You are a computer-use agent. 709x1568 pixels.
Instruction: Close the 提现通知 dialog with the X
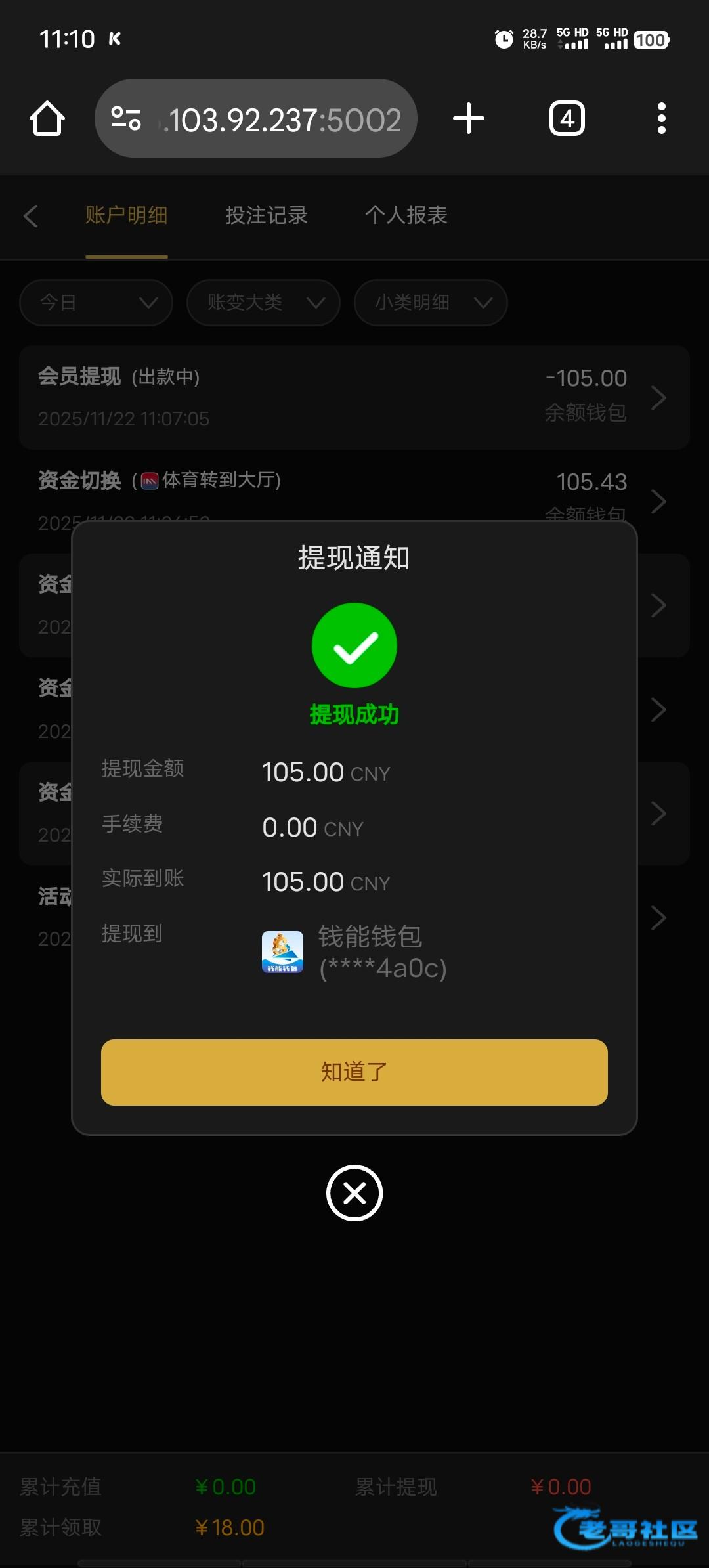click(x=354, y=1192)
